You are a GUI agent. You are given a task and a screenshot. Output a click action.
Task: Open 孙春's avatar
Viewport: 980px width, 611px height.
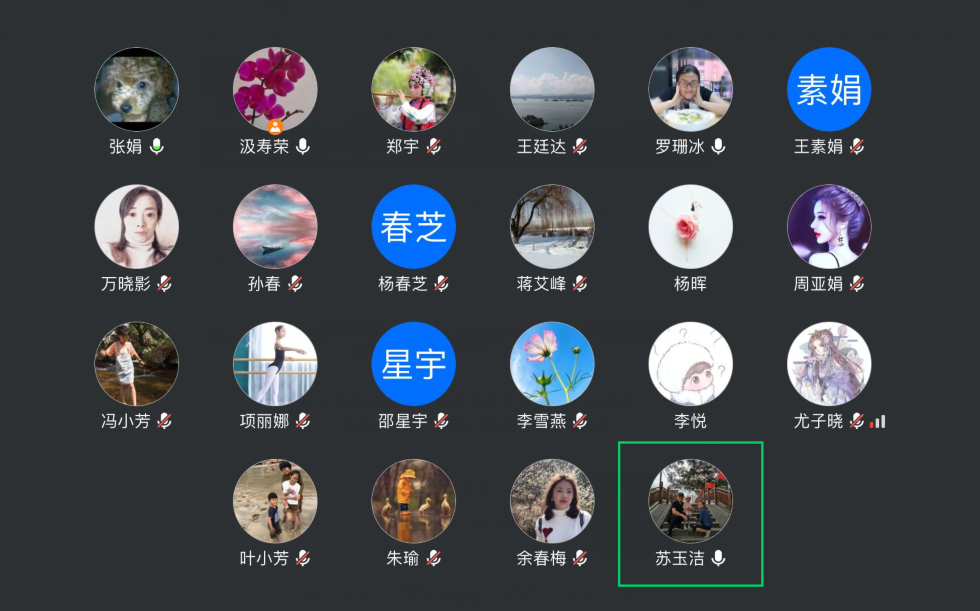(x=275, y=226)
